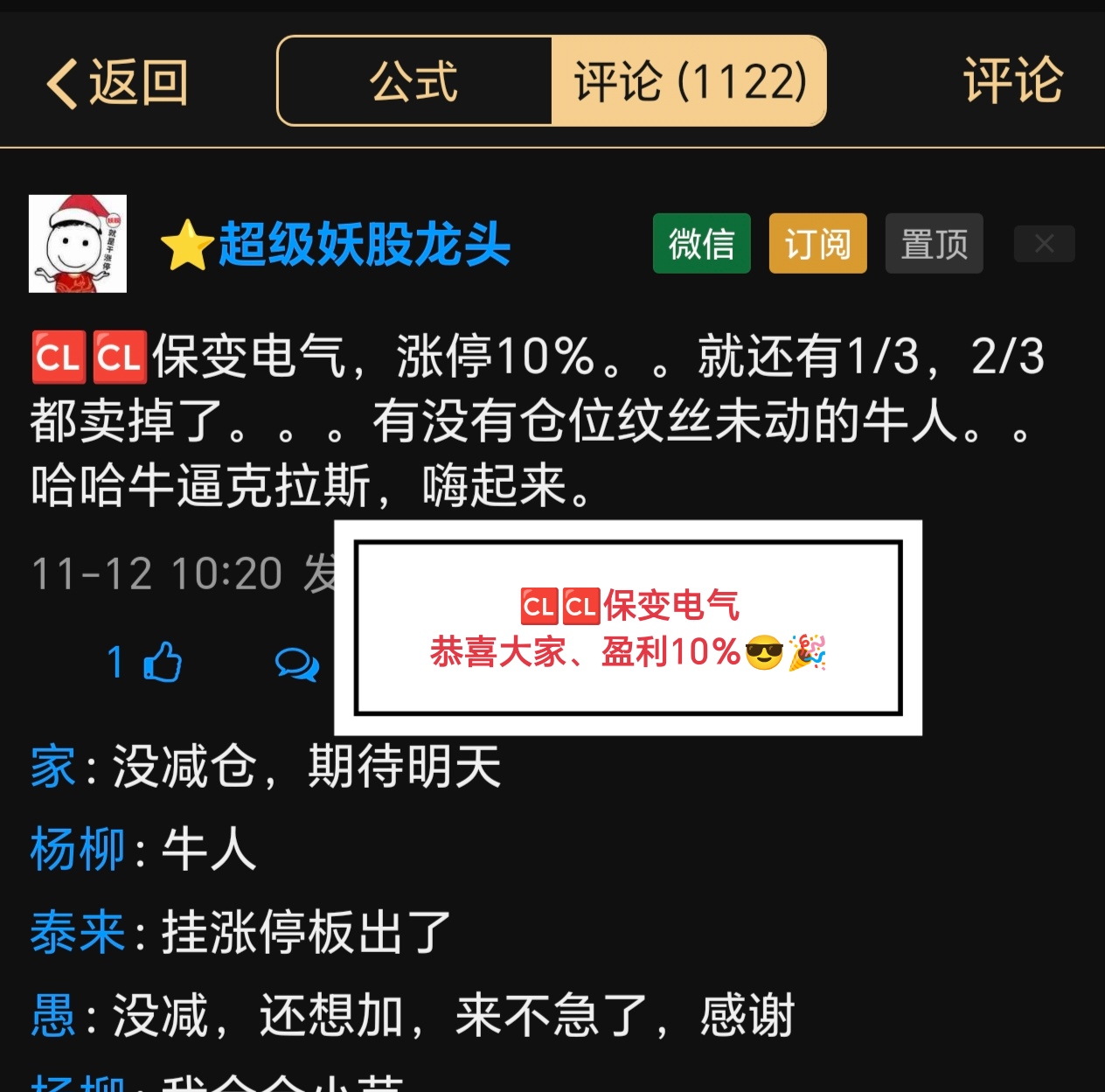Open commenter 泰来's profile
The width and height of the screenshot is (1105, 1092).
click(x=77, y=932)
